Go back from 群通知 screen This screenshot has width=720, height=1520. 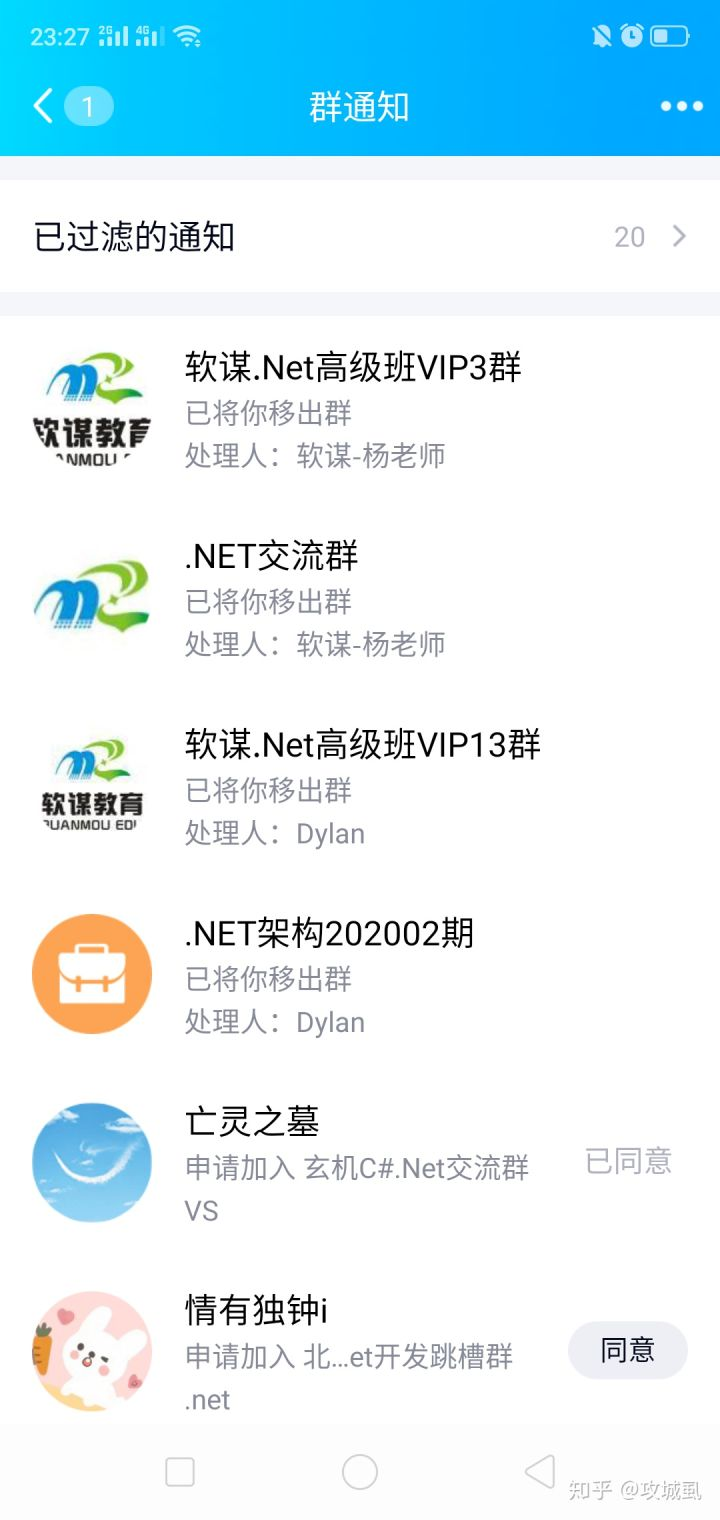pyautogui.click(x=43, y=106)
